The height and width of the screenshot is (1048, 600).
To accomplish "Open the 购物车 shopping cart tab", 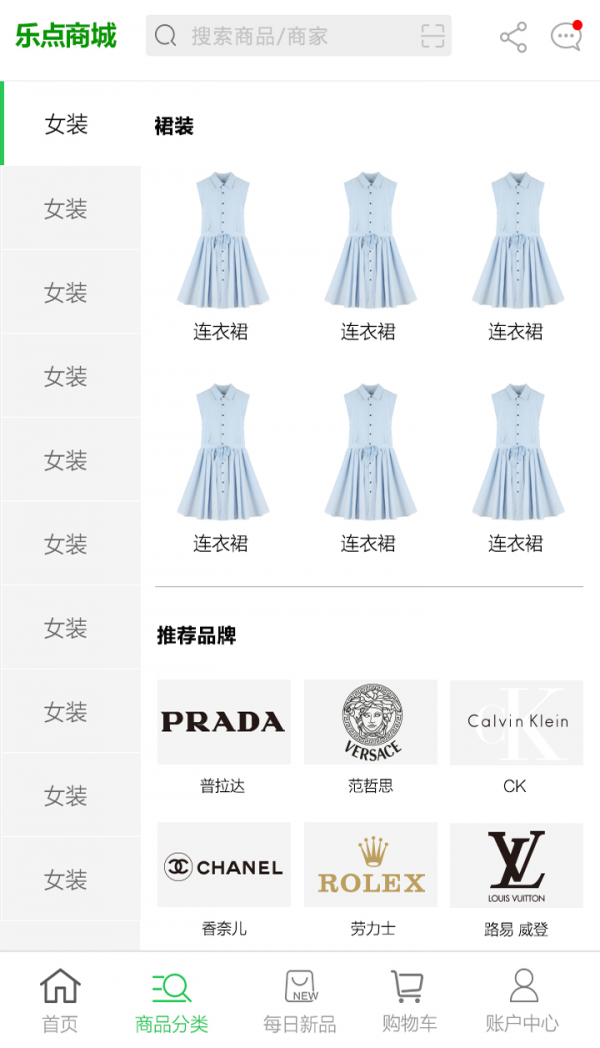I will pos(409,1000).
